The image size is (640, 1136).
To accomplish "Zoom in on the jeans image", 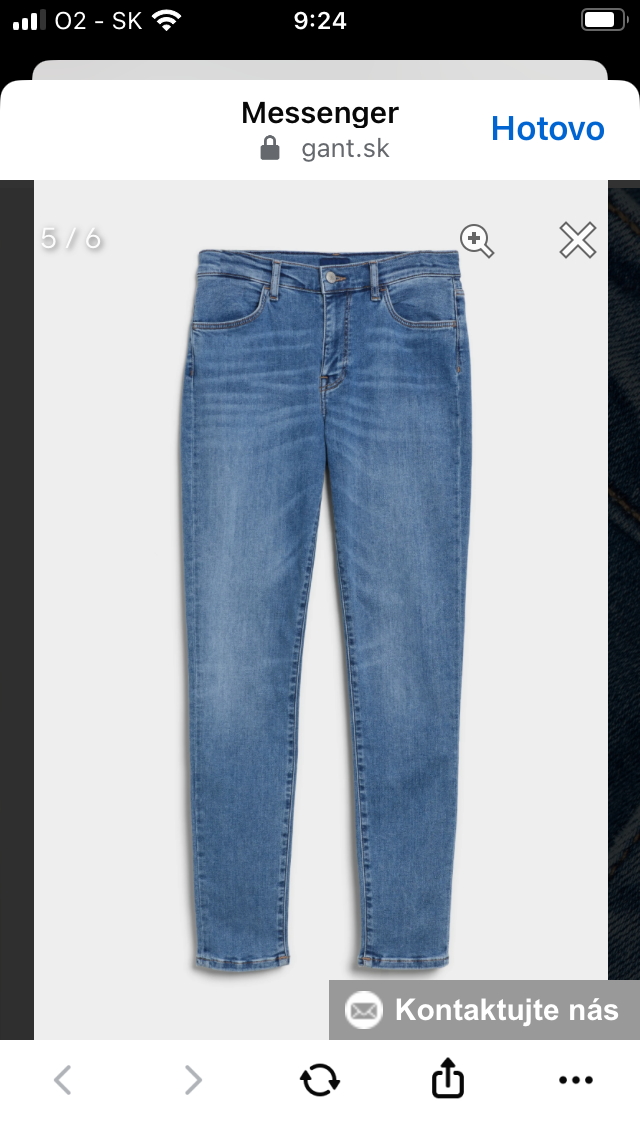I will point(476,240).
